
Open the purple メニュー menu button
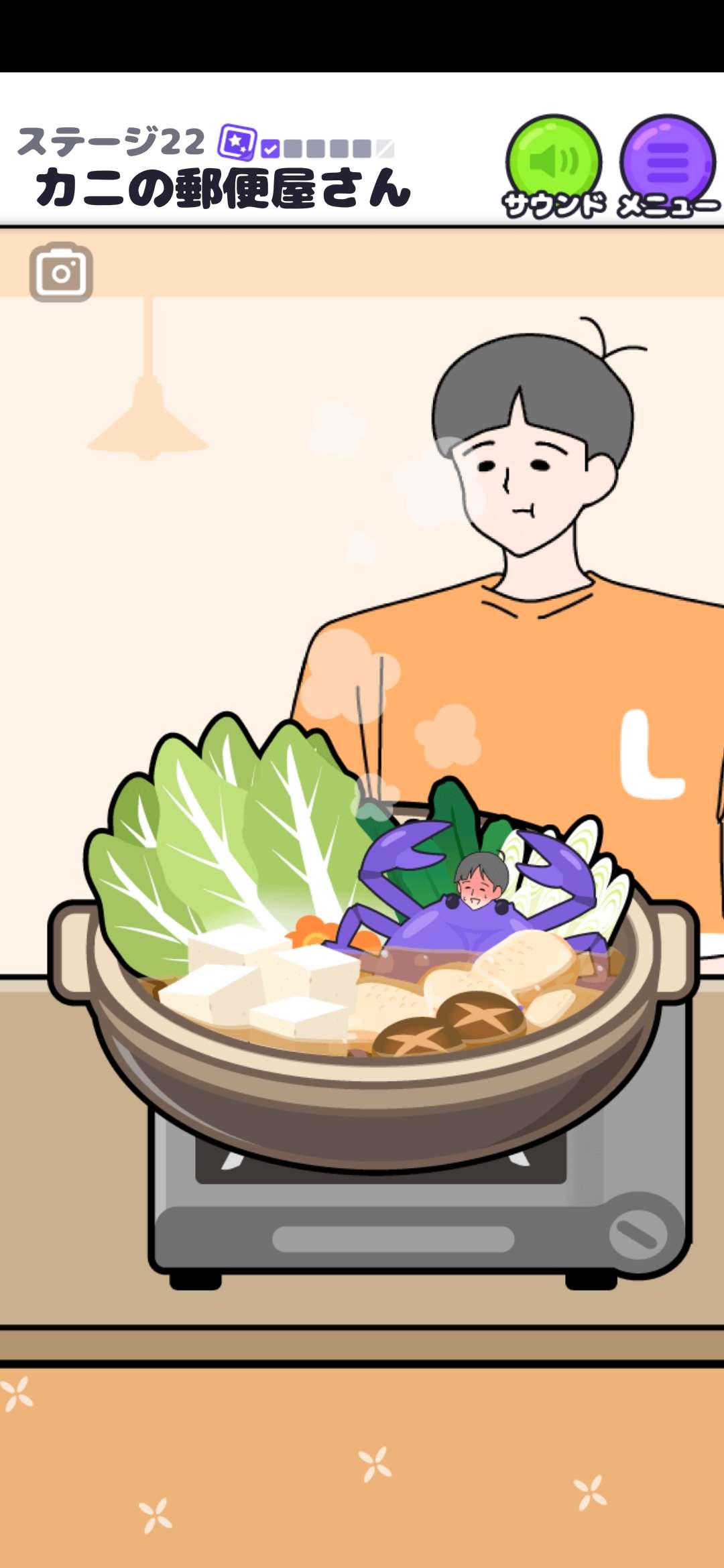668,163
